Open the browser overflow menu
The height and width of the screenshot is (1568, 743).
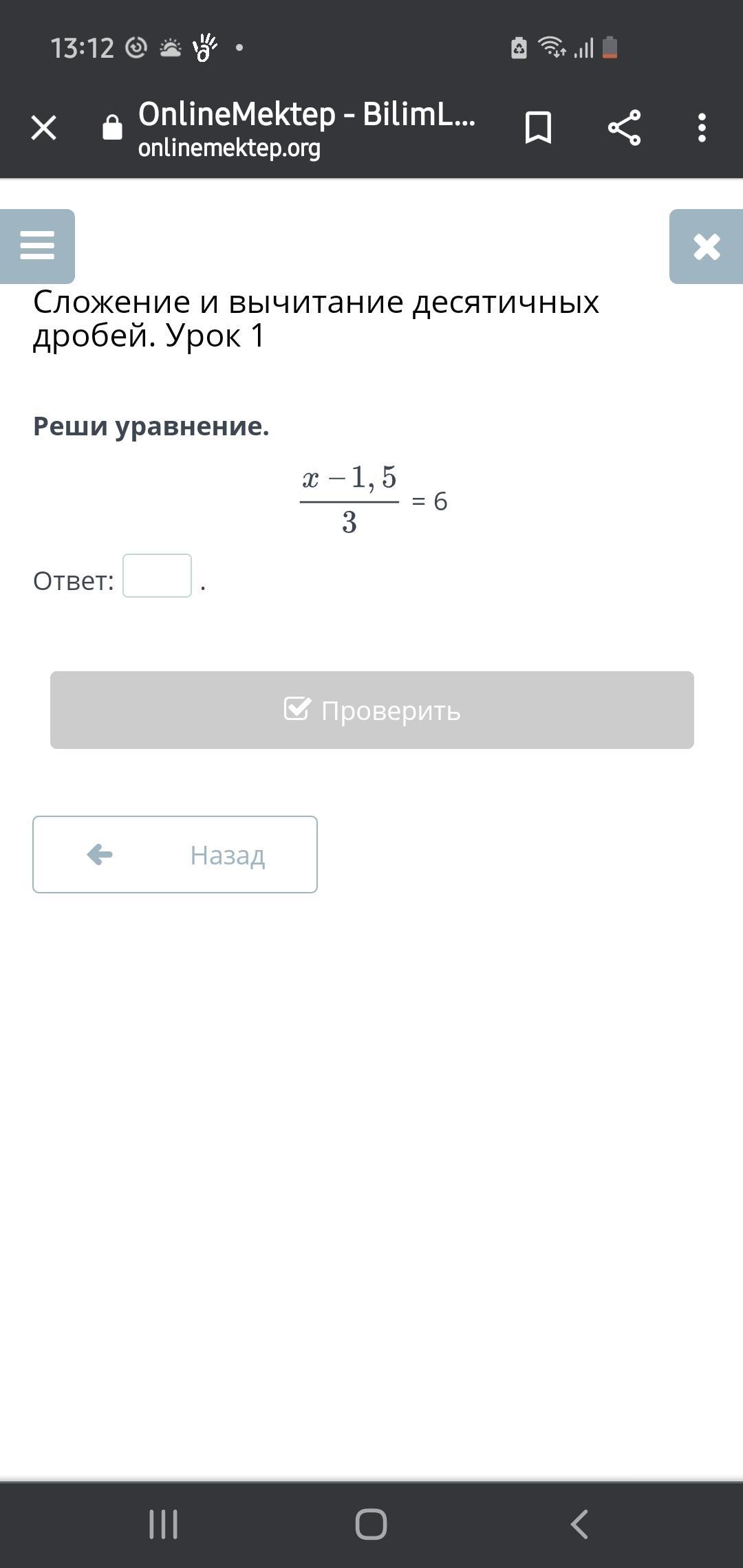(x=702, y=128)
